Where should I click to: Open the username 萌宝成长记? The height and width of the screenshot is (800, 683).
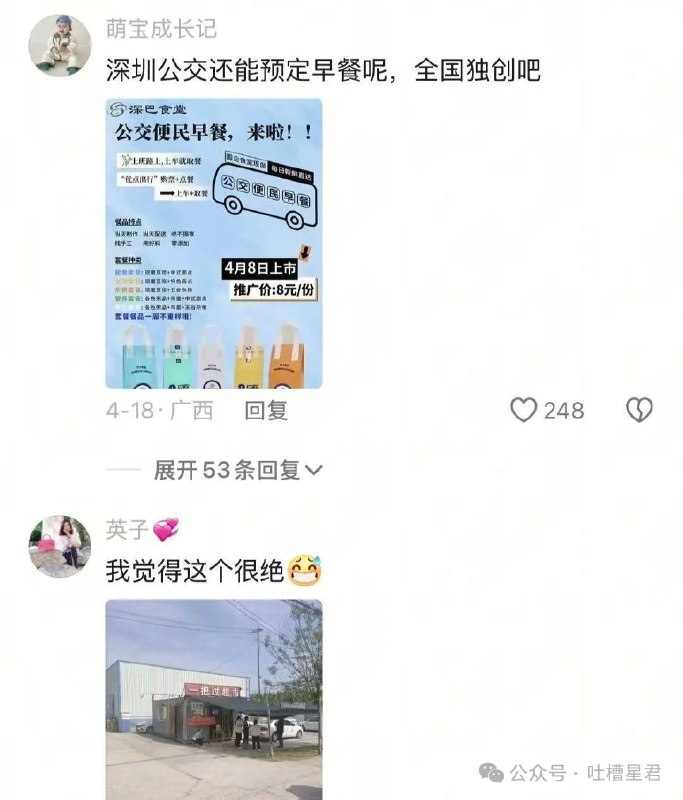(161, 29)
